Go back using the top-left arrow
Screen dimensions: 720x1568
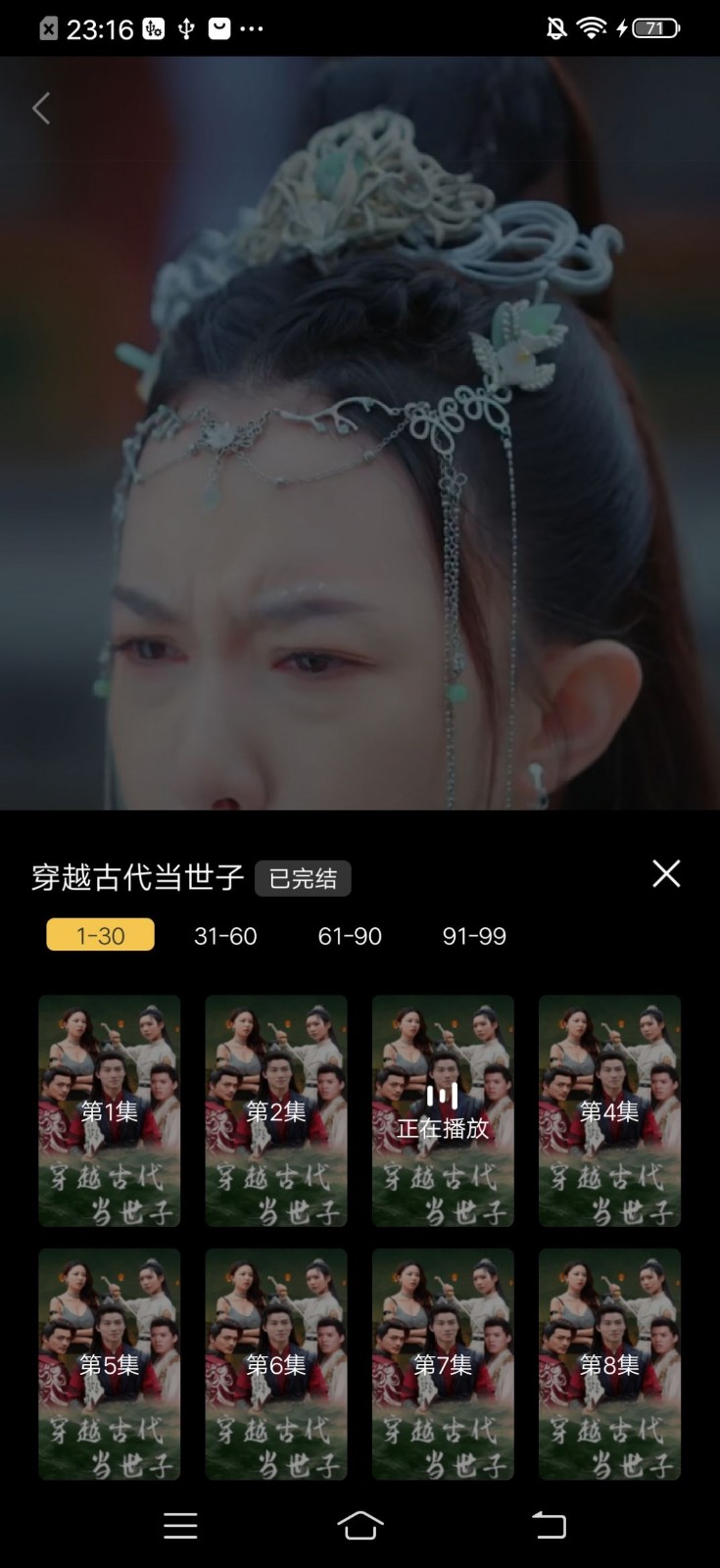coord(41,109)
